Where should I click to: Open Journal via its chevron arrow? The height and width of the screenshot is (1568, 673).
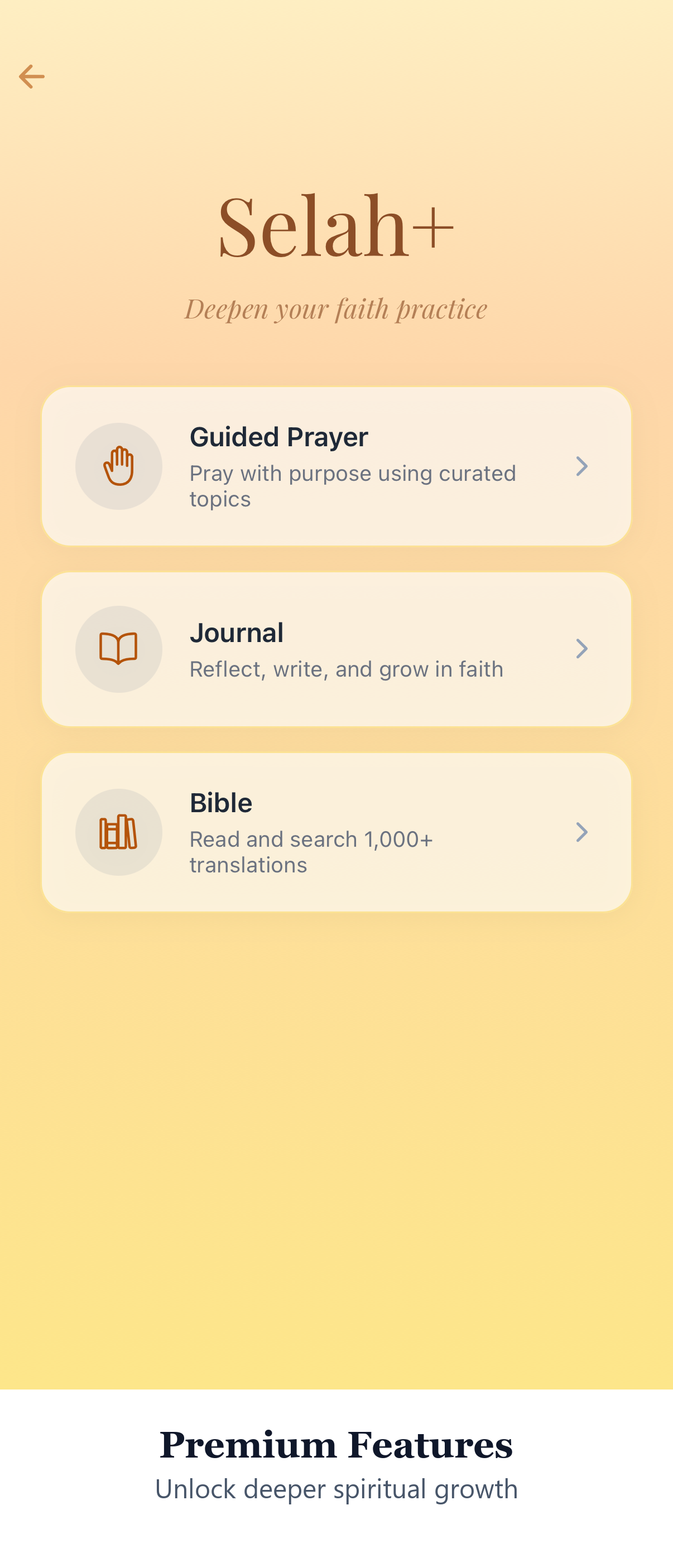582,649
